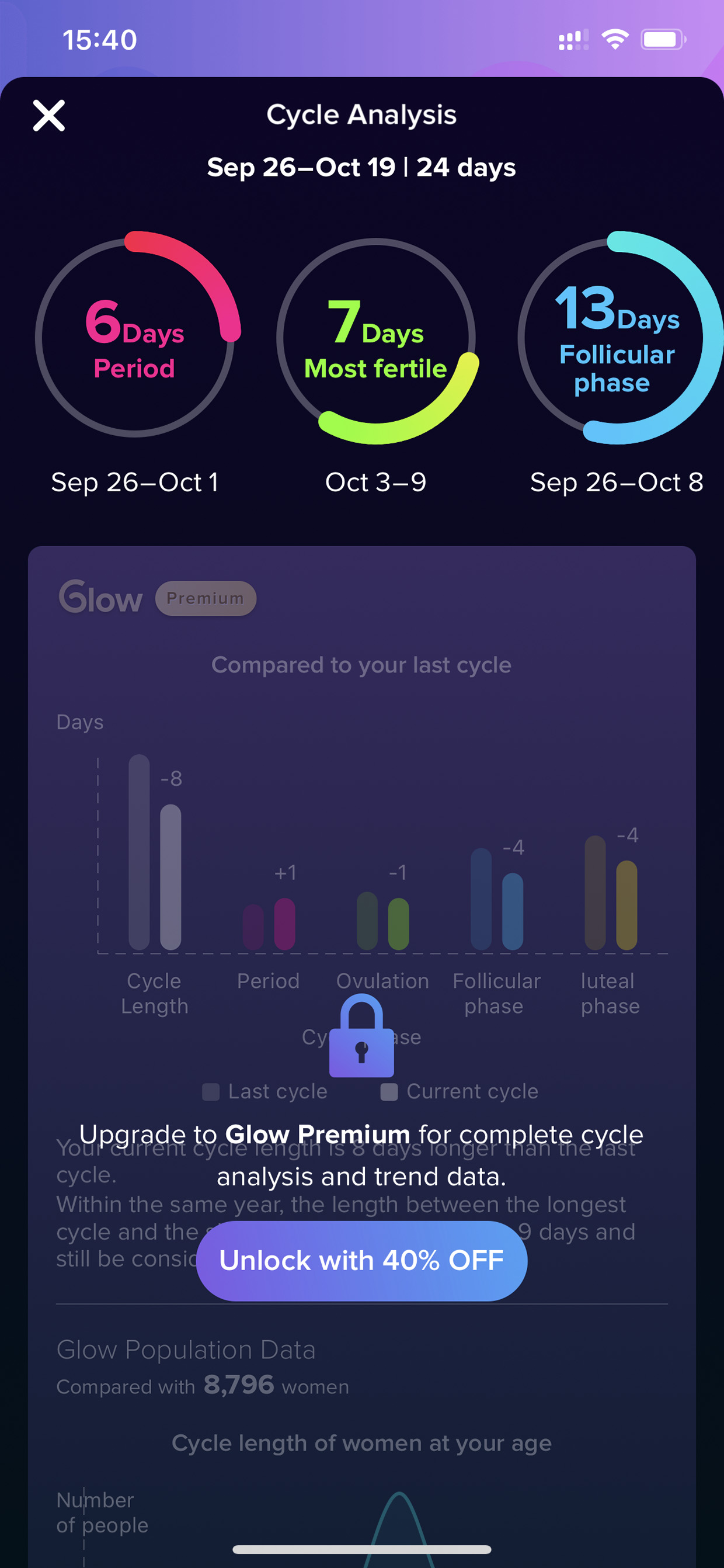Tap Unlock with 40% OFF button
The height and width of the screenshot is (1568, 724).
pyautogui.click(x=361, y=1261)
